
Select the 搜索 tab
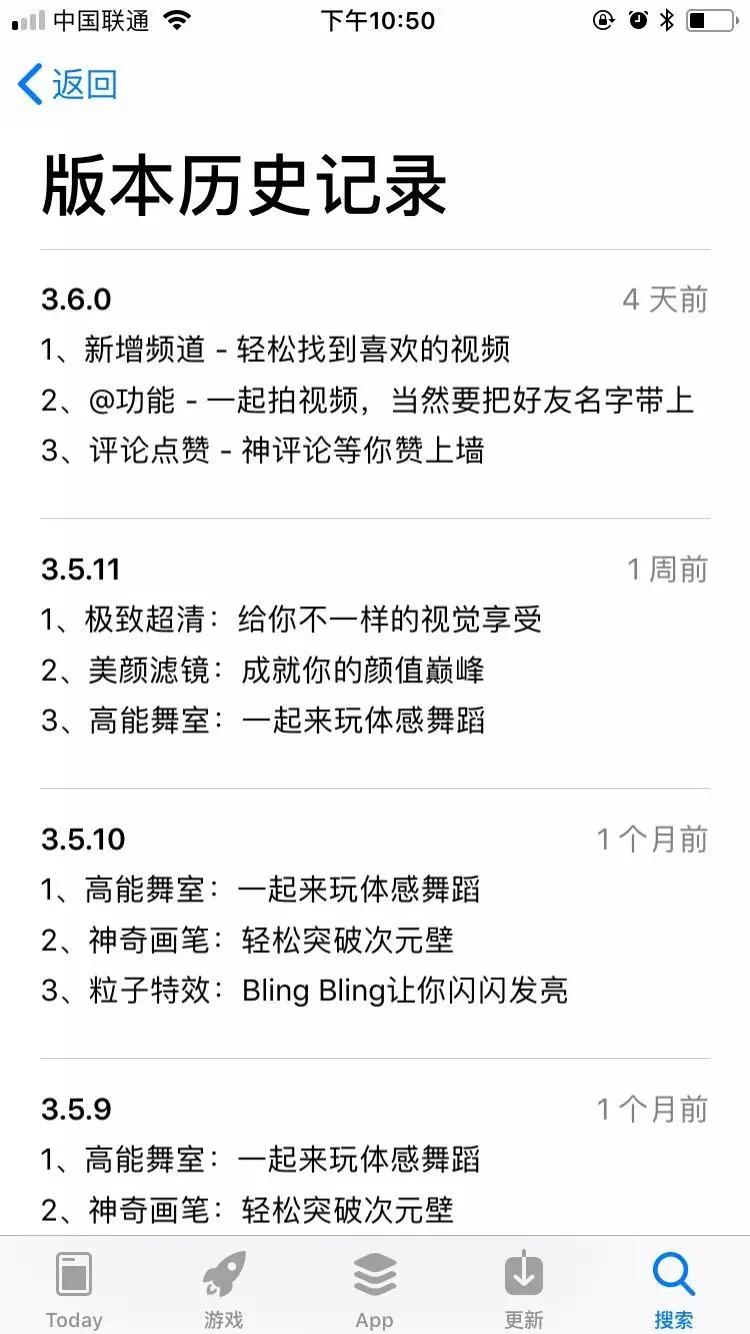coord(674,1288)
